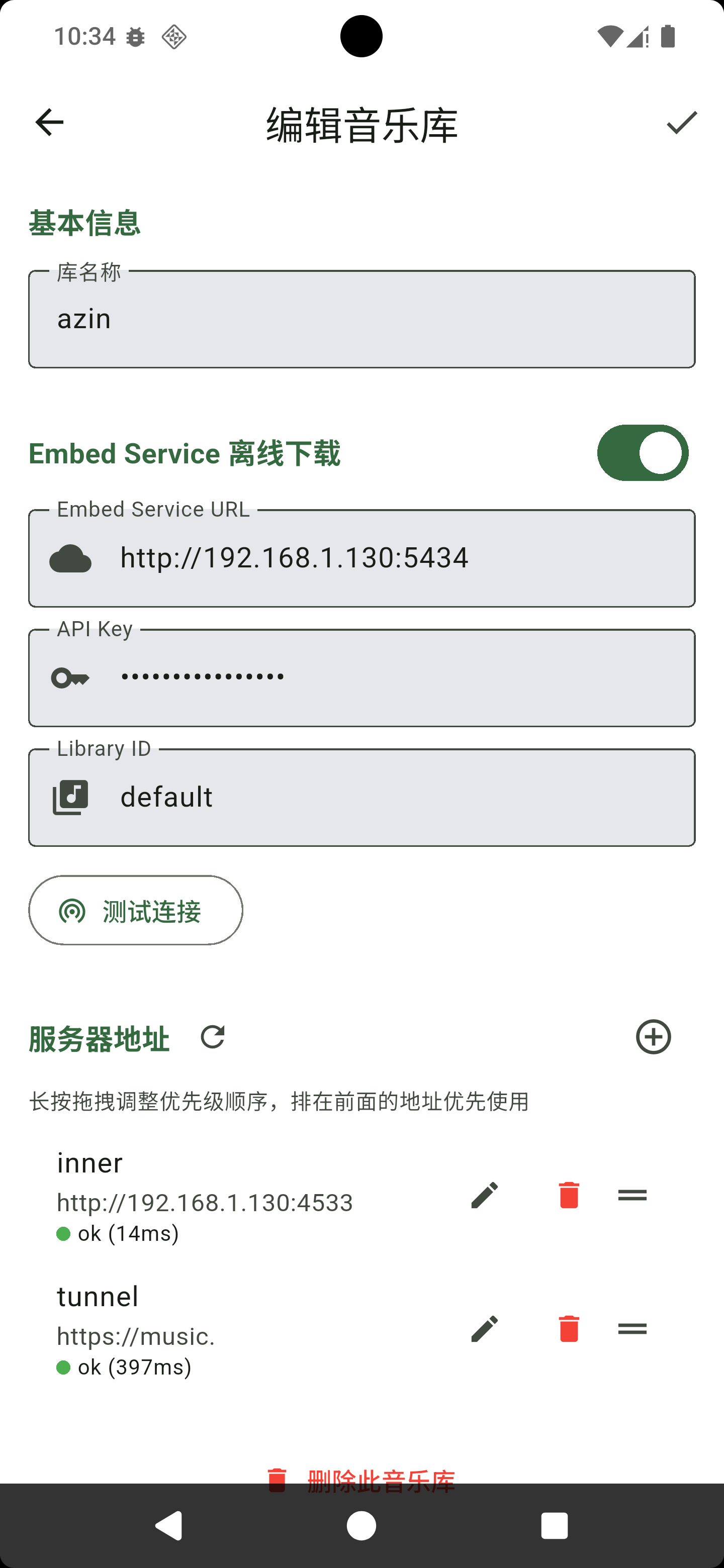Delete the inner server address

(569, 1195)
